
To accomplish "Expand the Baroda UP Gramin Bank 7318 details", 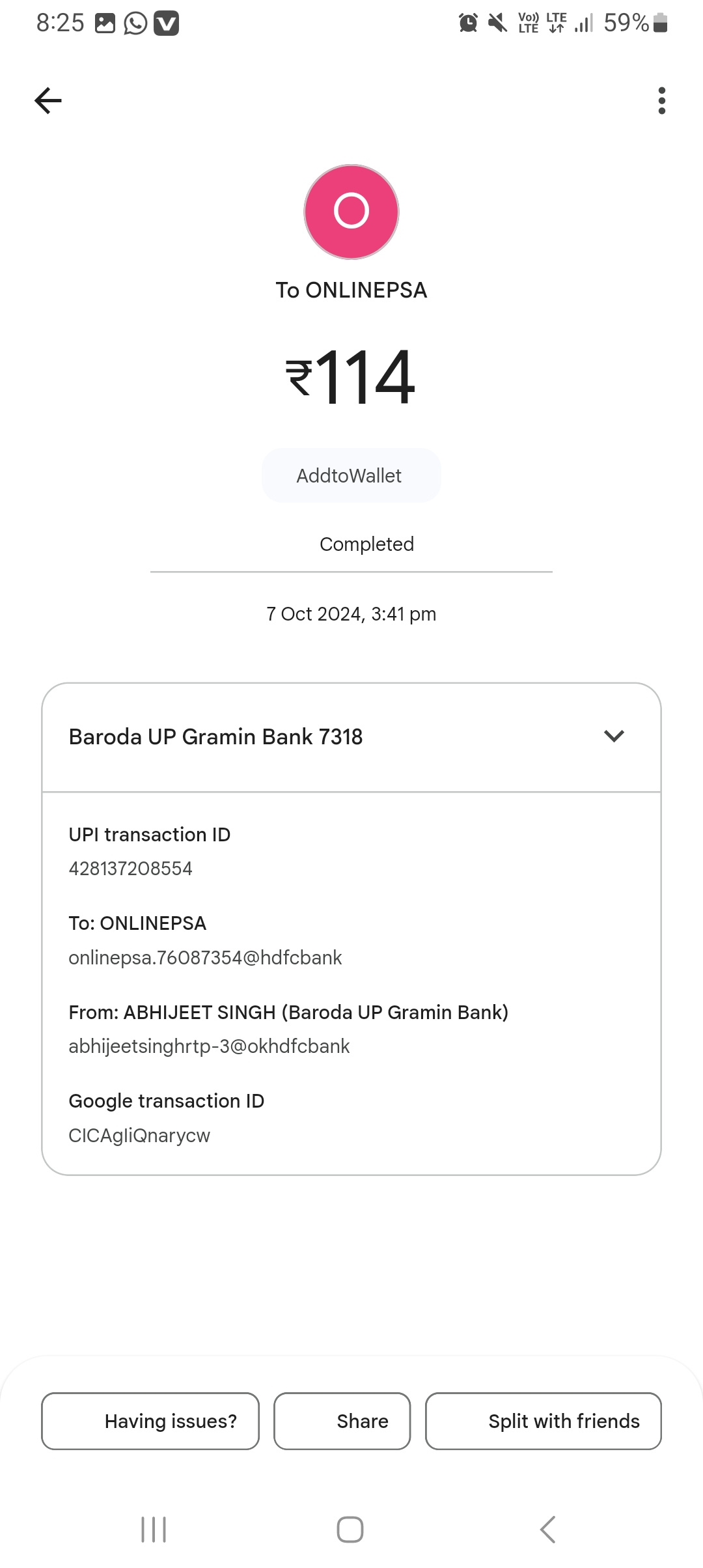I will click(x=614, y=736).
